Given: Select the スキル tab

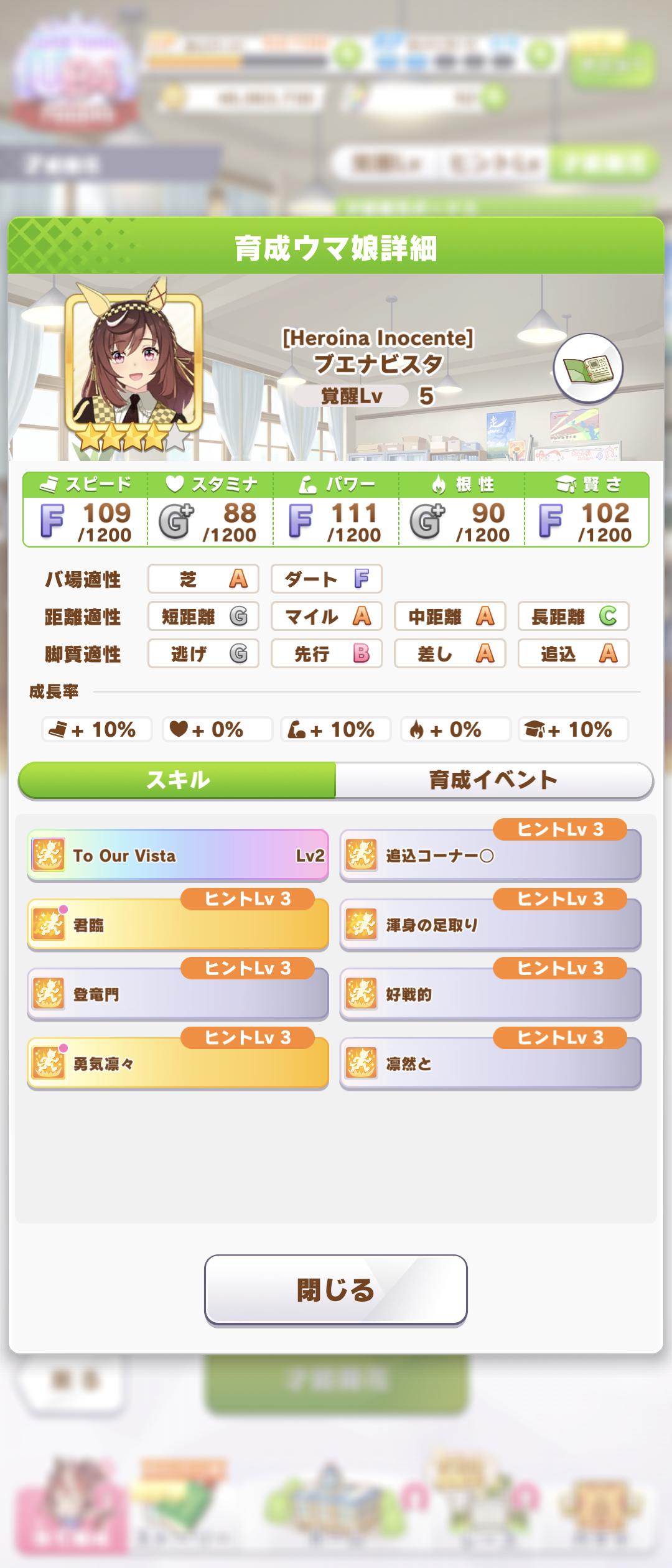Looking at the screenshot, I should click(x=177, y=780).
